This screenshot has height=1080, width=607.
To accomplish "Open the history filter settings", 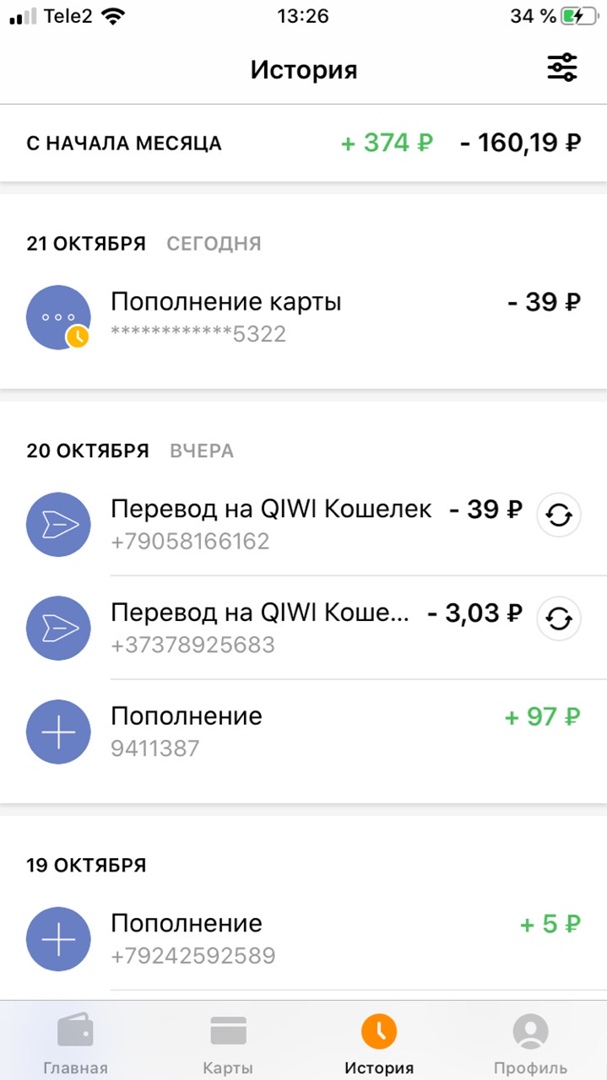I will coord(562,68).
